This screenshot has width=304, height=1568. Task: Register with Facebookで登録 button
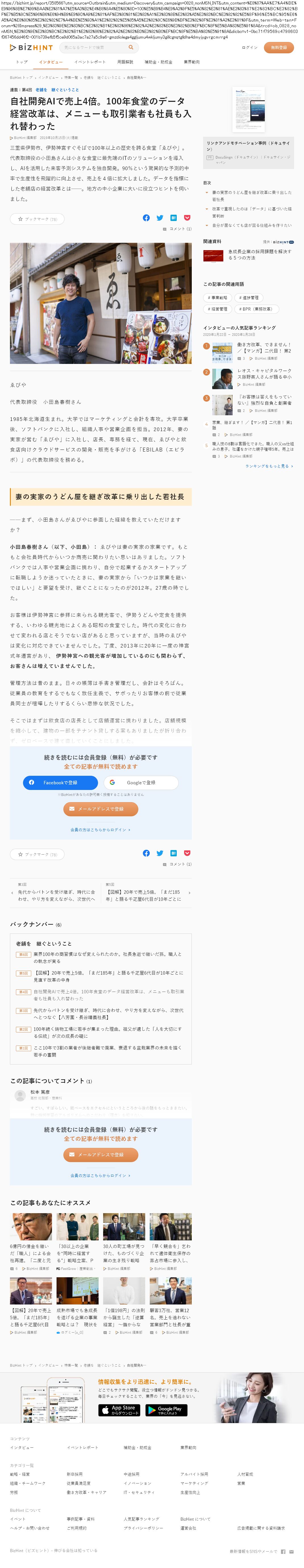pos(60,783)
